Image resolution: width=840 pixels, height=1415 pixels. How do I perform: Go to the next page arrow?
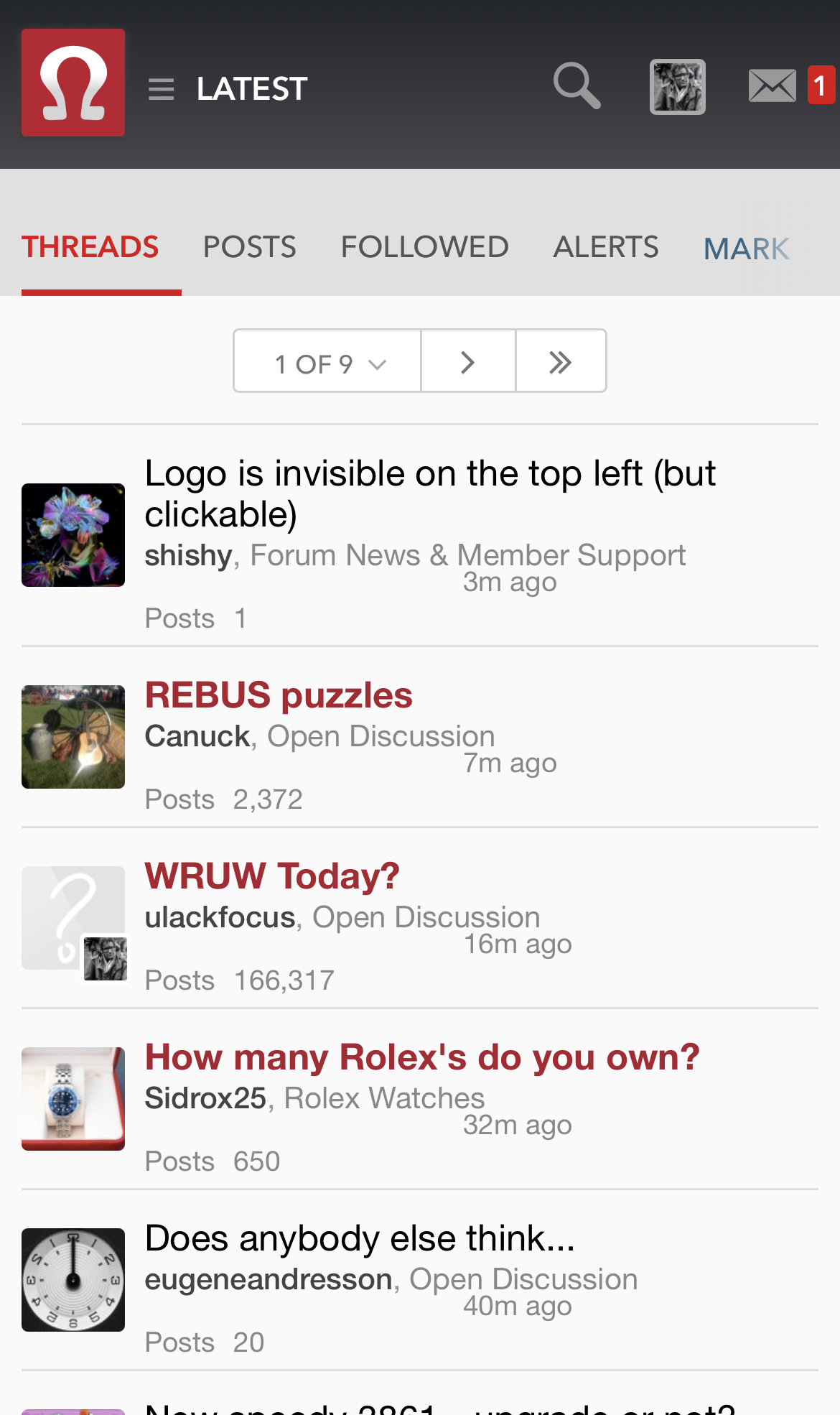[468, 361]
